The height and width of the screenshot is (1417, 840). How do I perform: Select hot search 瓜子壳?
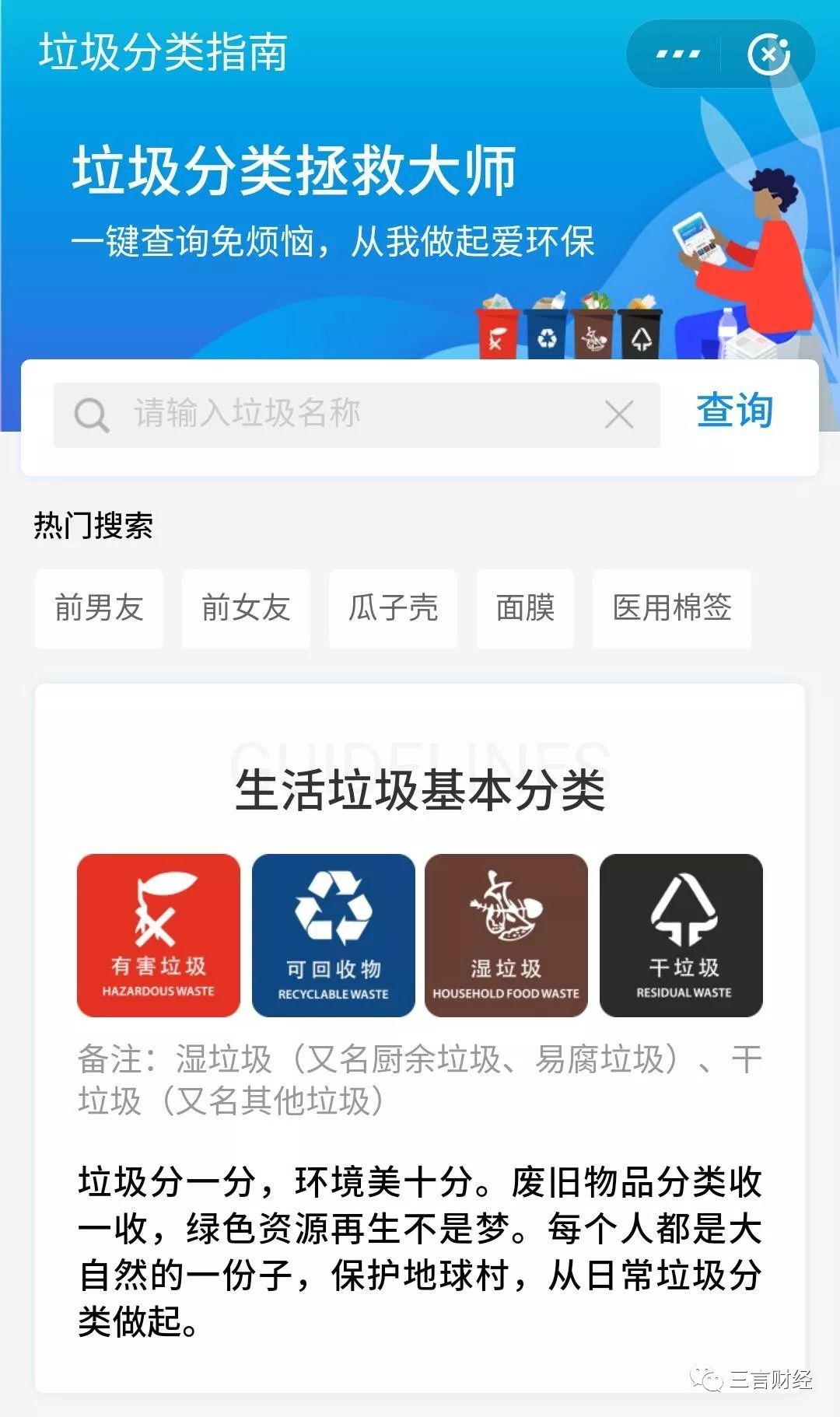393,608
